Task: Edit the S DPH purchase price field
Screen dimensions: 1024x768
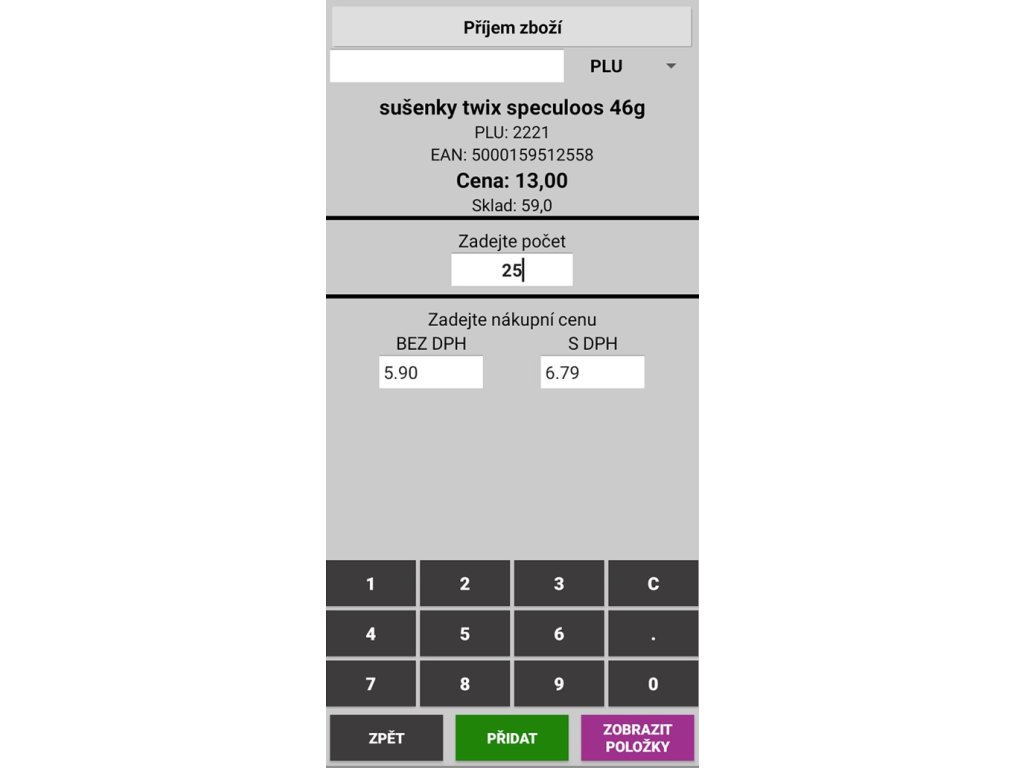Action: tap(592, 372)
